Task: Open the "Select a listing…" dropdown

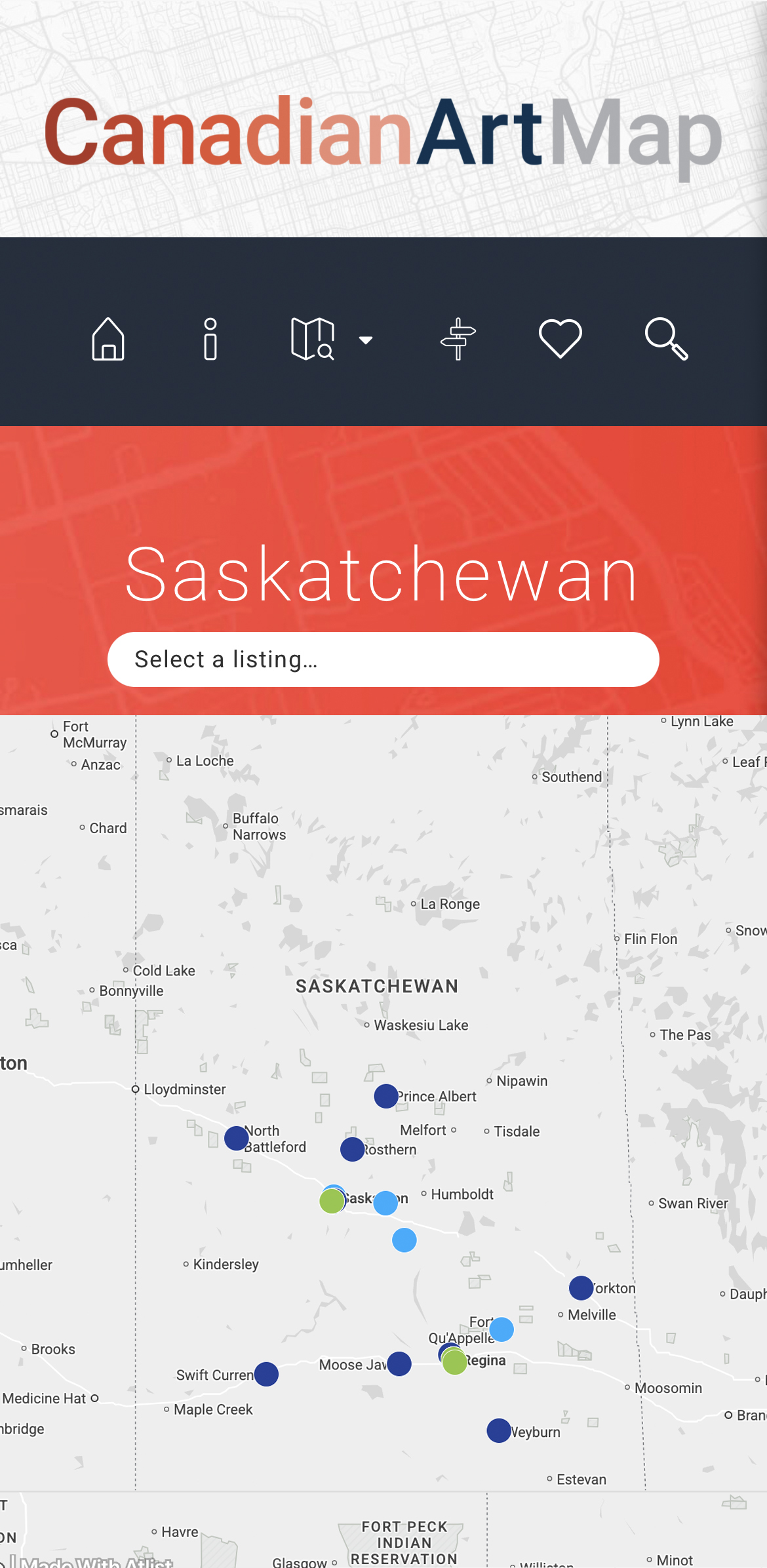Action: [383, 659]
